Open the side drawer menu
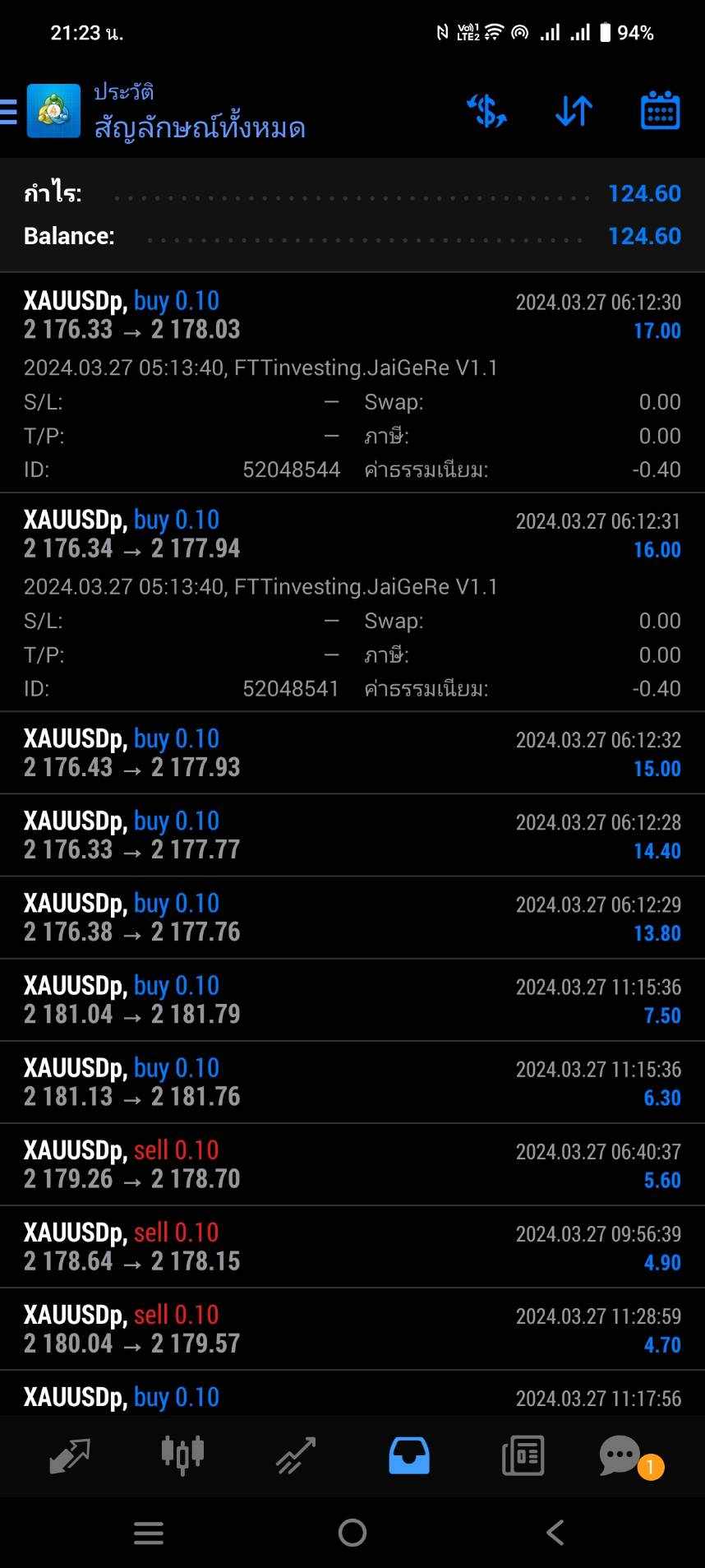 9,111
